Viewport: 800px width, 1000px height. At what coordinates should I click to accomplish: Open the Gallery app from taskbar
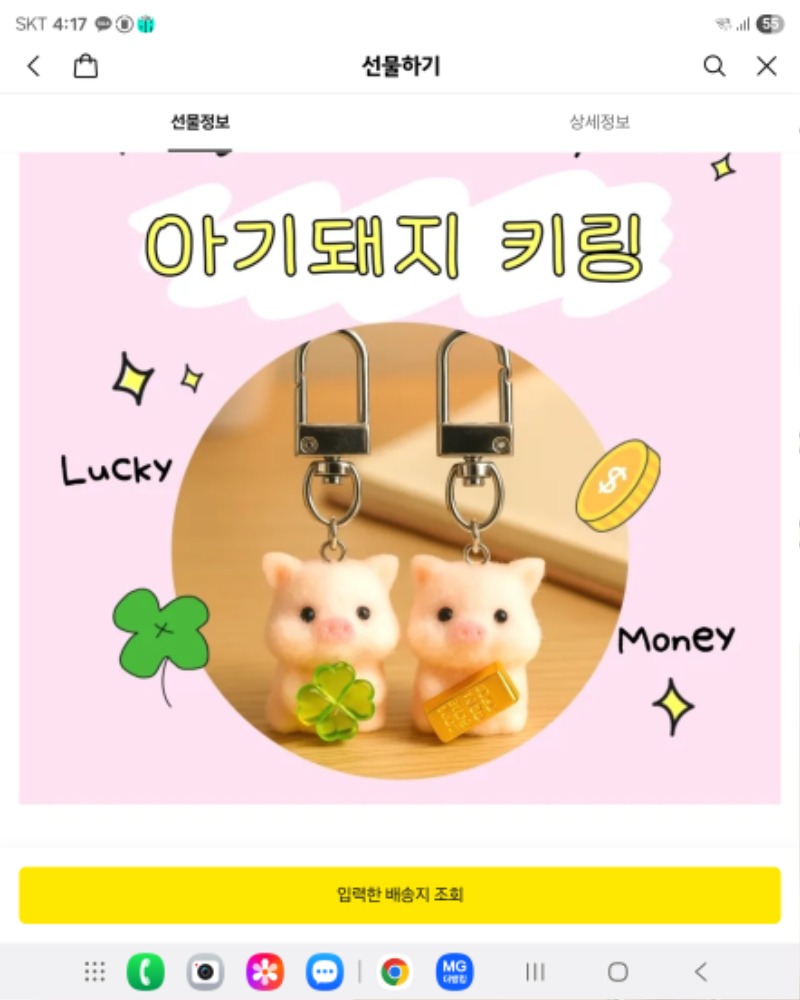(x=265, y=971)
